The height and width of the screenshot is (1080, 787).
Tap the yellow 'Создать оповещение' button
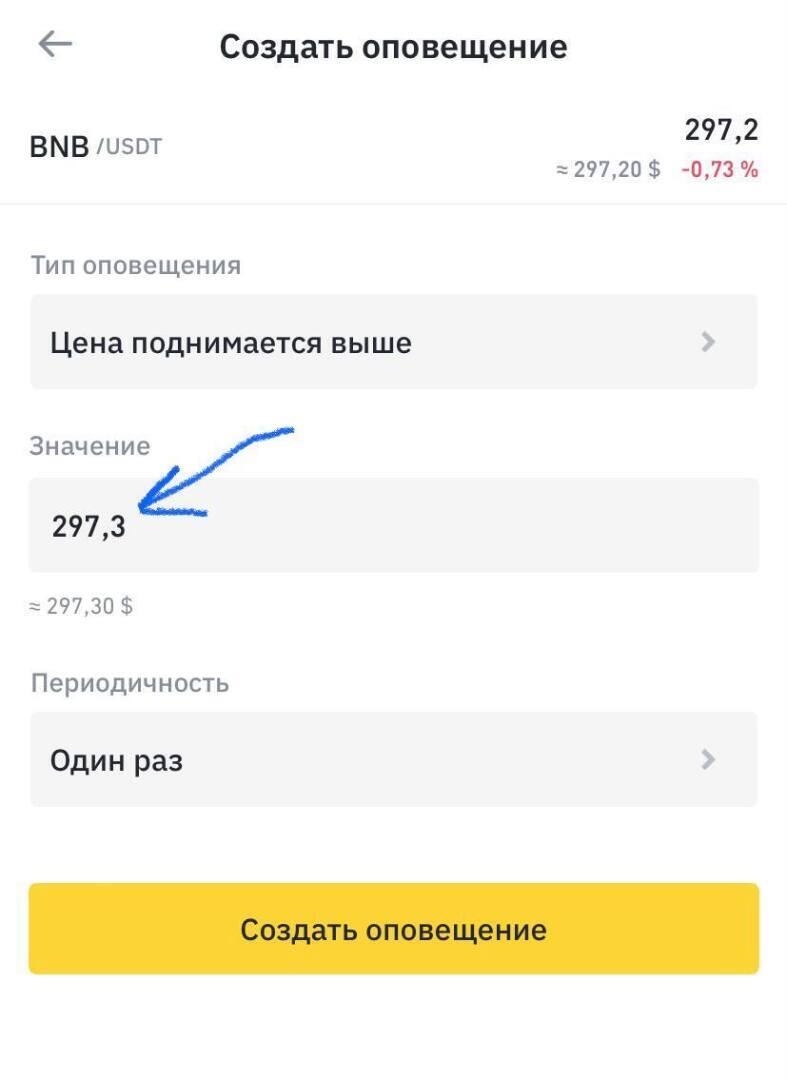[393, 929]
